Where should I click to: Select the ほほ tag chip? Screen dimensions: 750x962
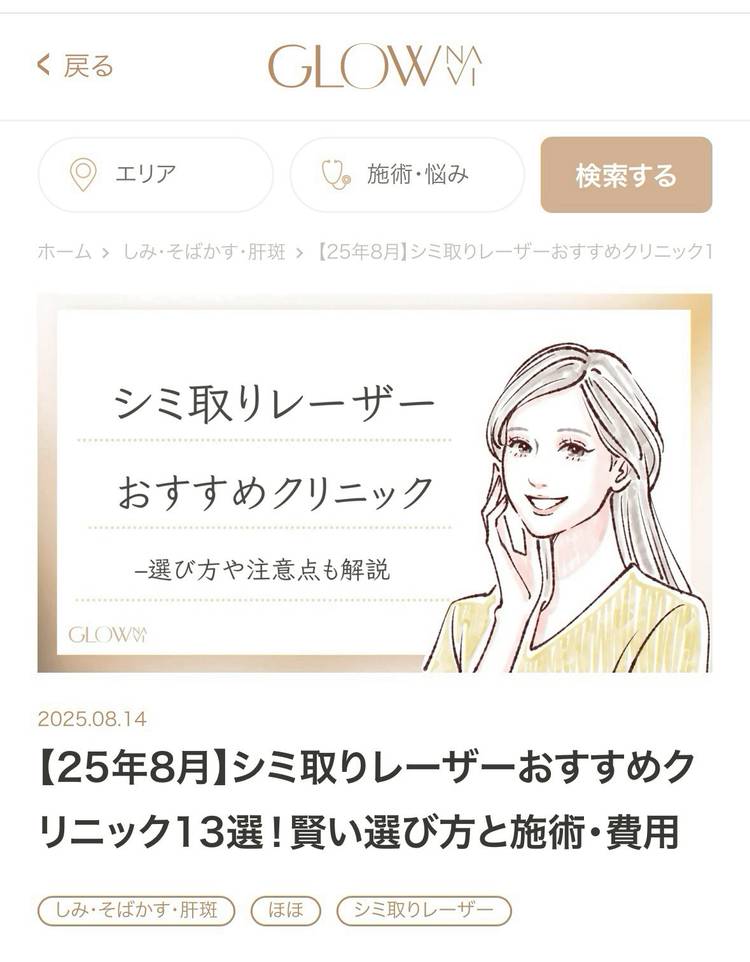pos(285,911)
